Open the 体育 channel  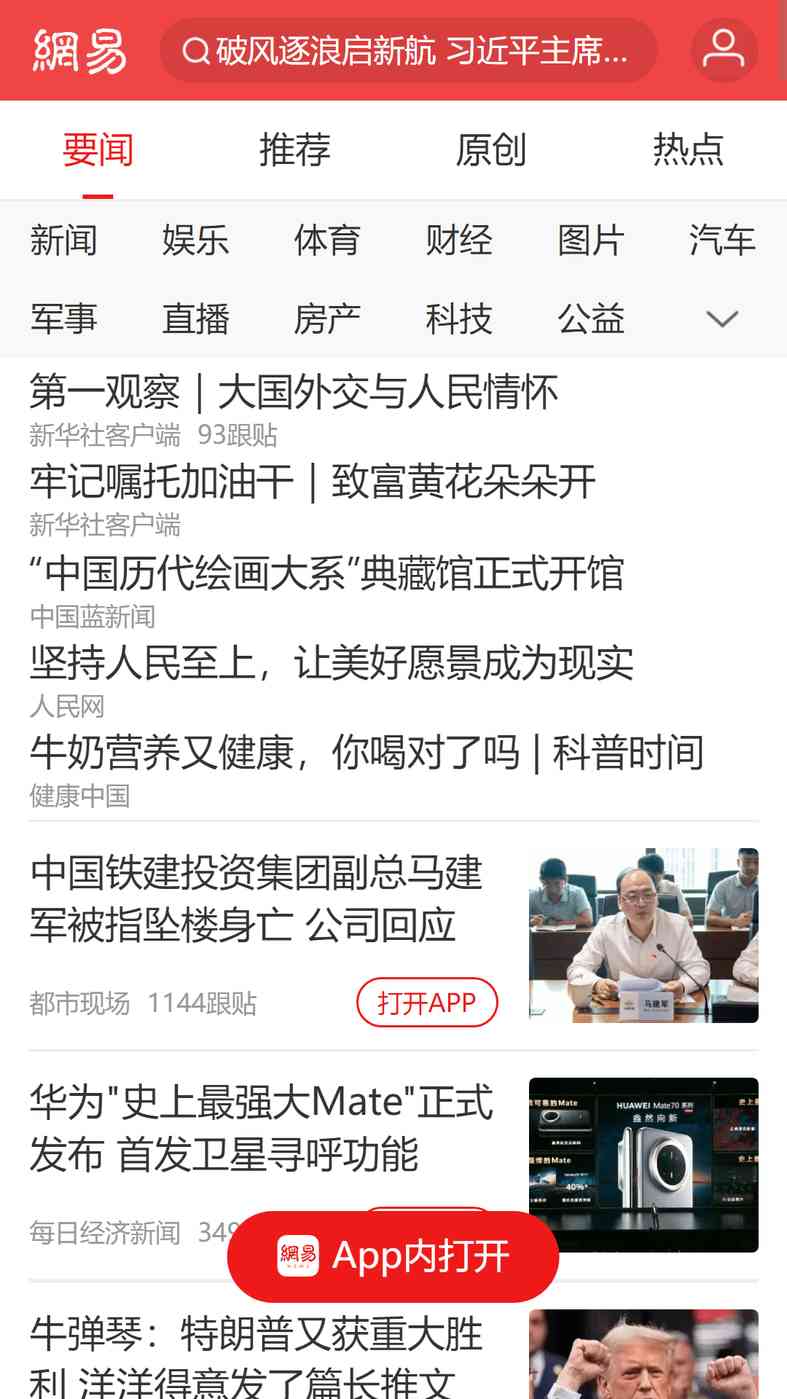point(327,240)
